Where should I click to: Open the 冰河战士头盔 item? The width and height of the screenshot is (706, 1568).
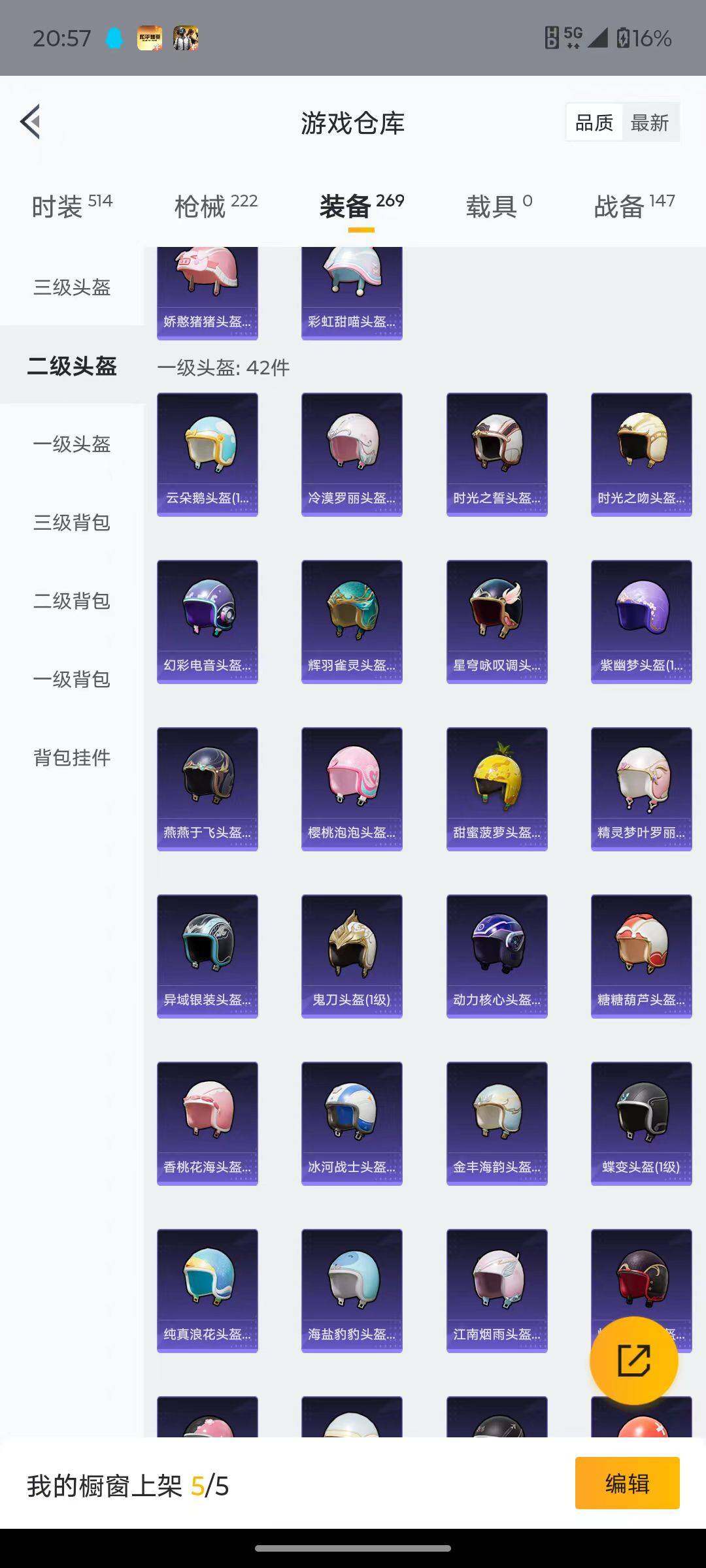click(x=352, y=1123)
